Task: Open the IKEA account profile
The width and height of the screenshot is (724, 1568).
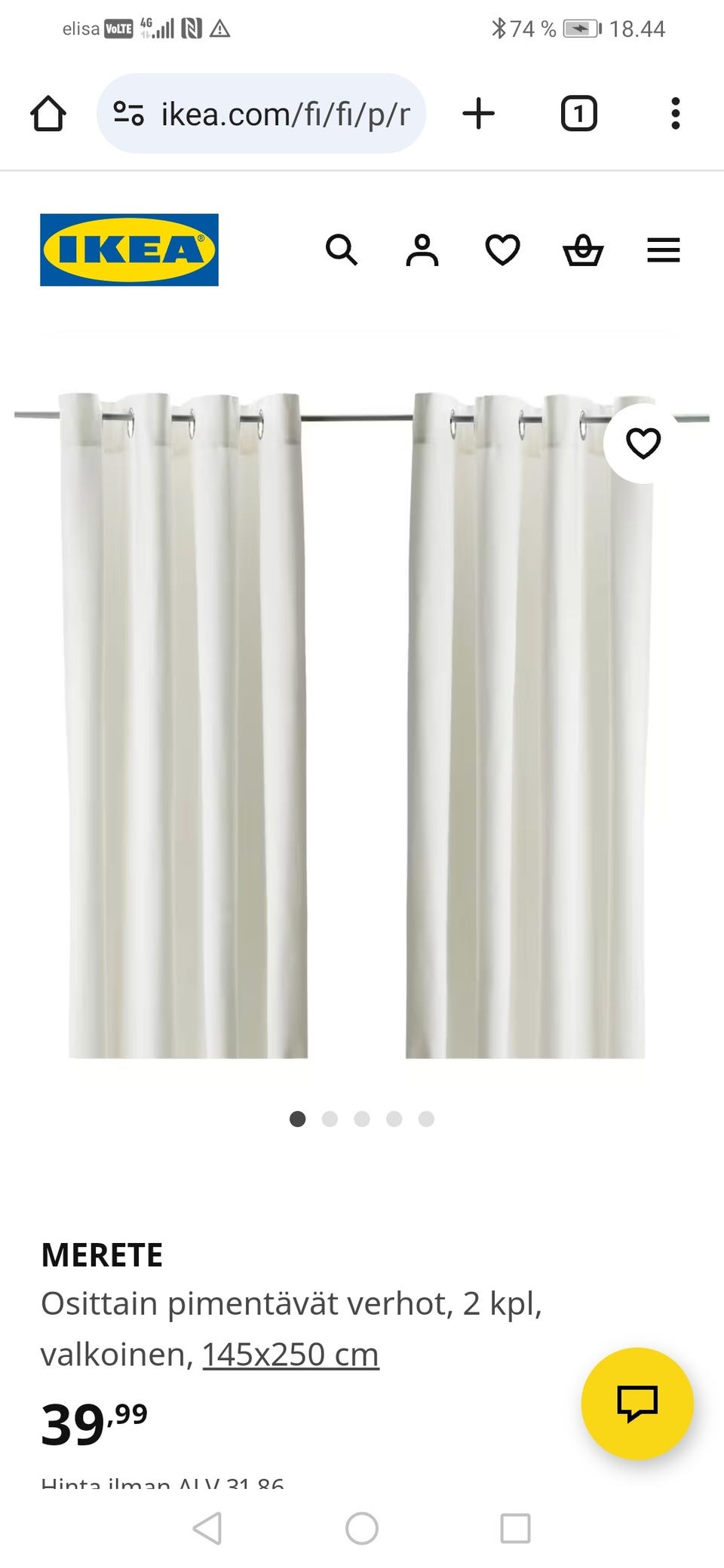Action: (x=422, y=250)
